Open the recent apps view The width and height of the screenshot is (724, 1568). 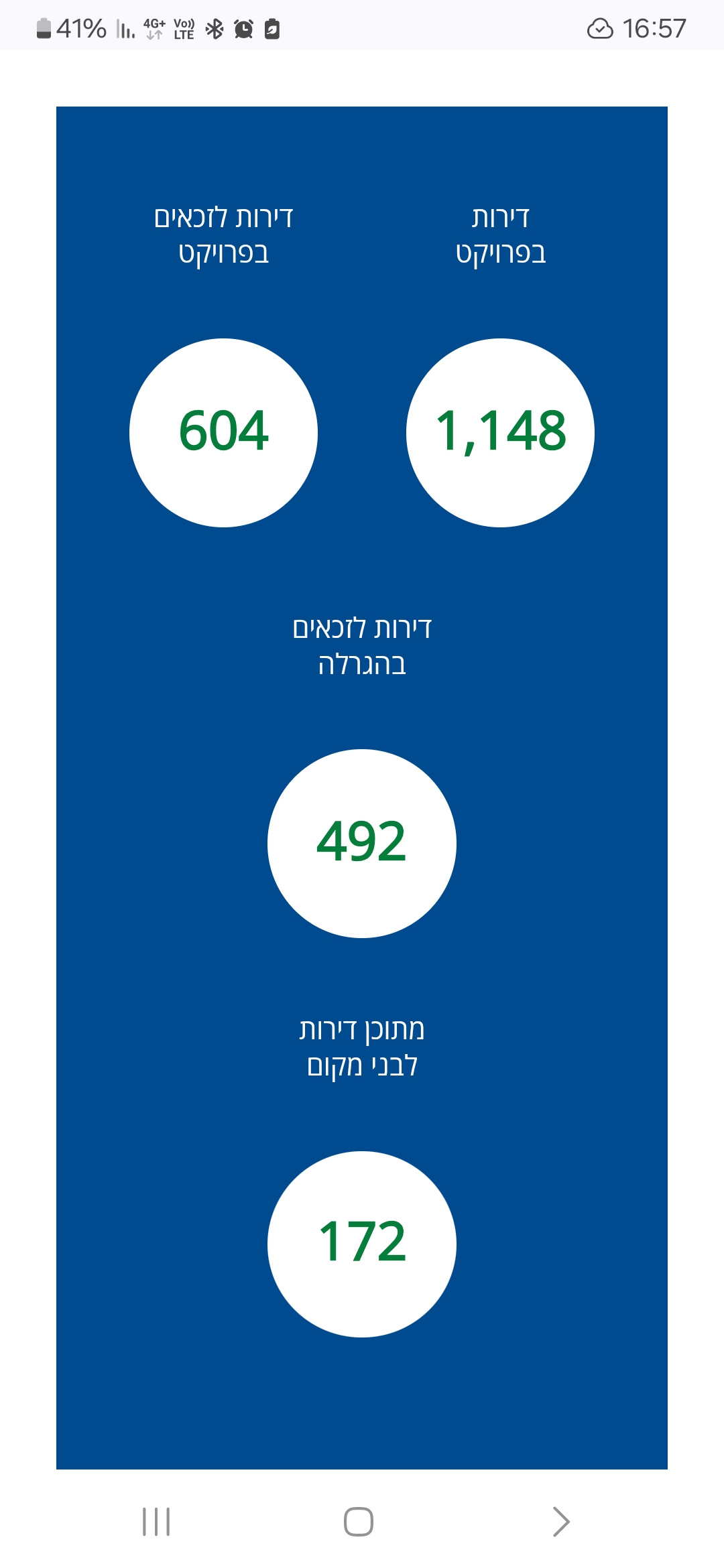pyautogui.click(x=156, y=1521)
